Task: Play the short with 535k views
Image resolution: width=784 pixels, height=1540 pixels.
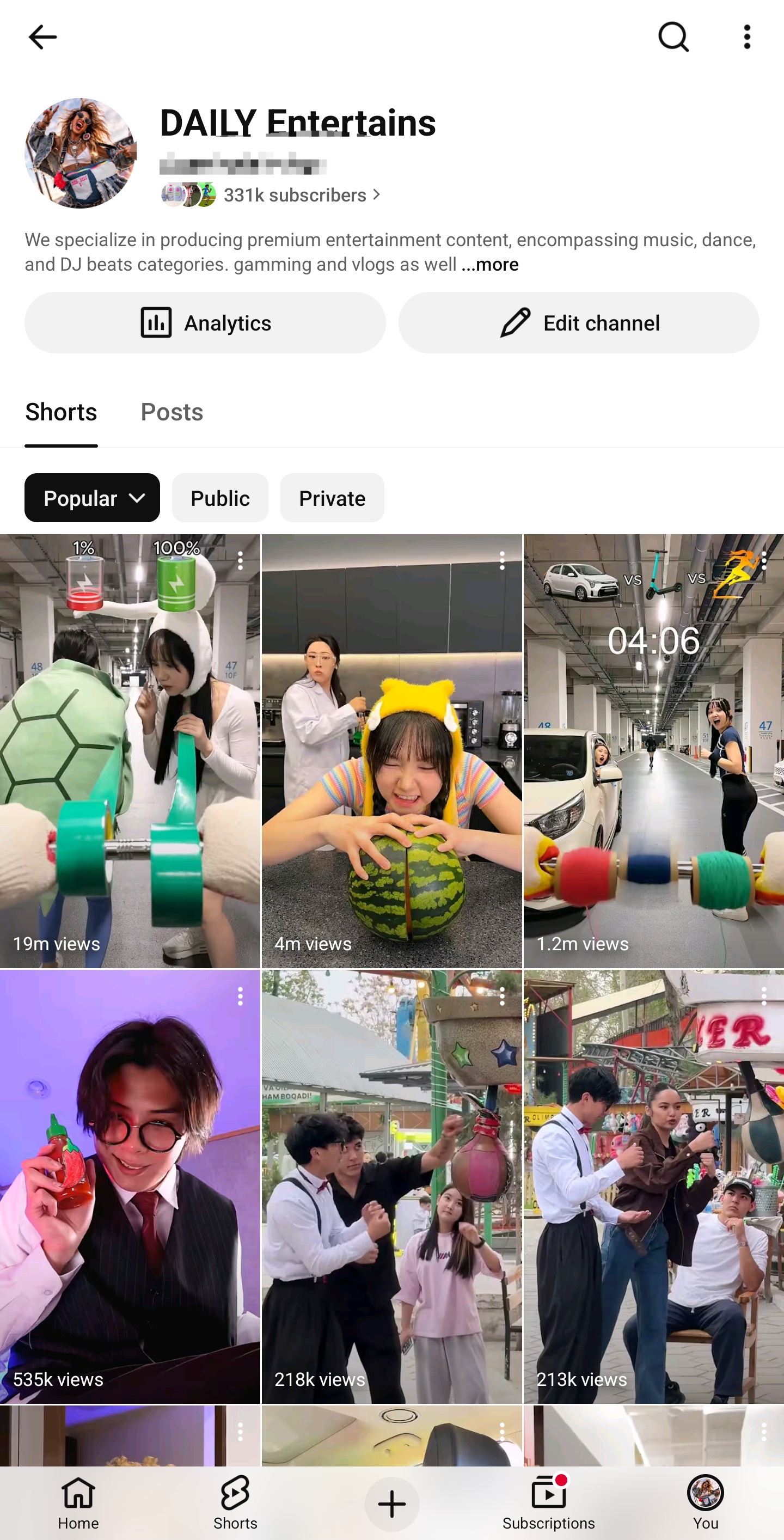Action: pyautogui.click(x=130, y=1187)
